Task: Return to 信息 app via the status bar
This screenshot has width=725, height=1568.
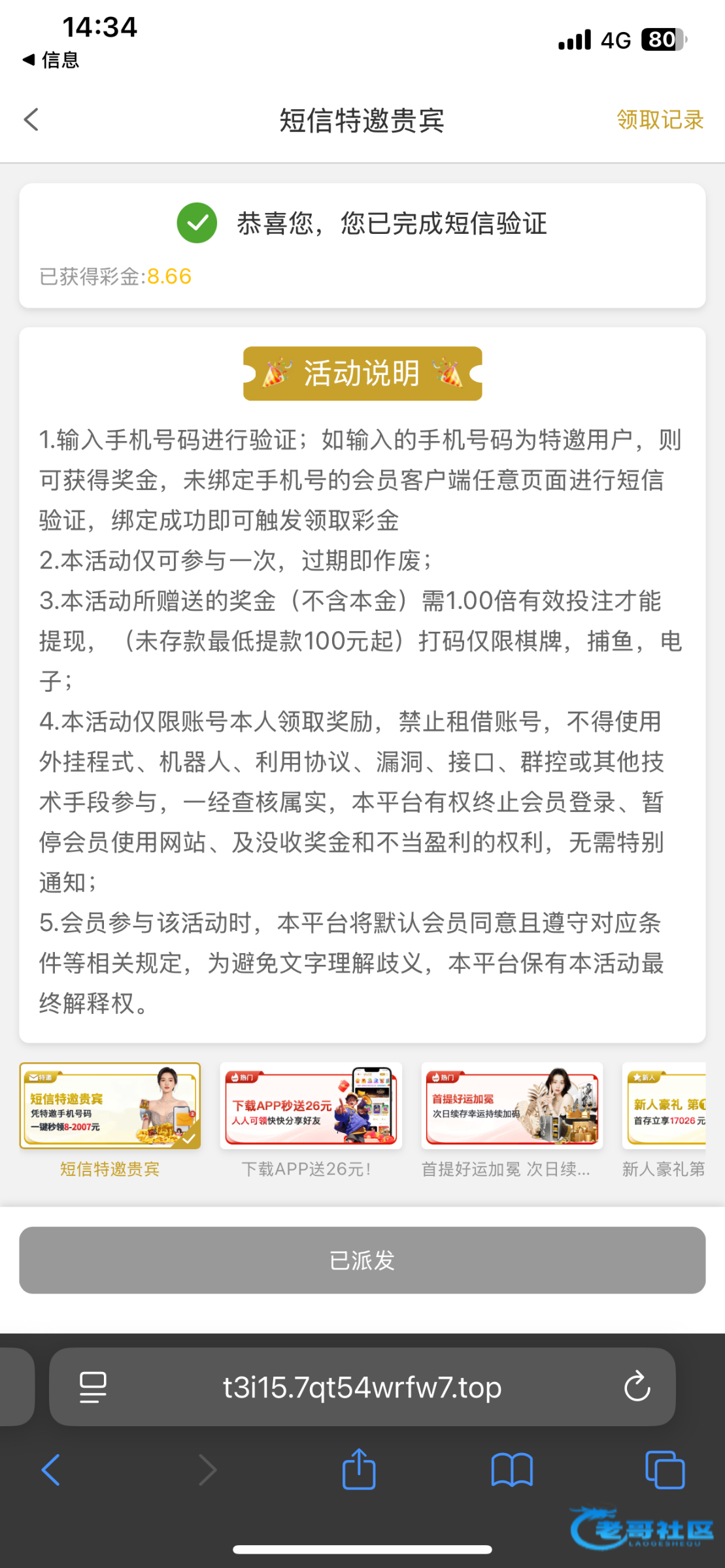Action: pyautogui.click(x=51, y=60)
